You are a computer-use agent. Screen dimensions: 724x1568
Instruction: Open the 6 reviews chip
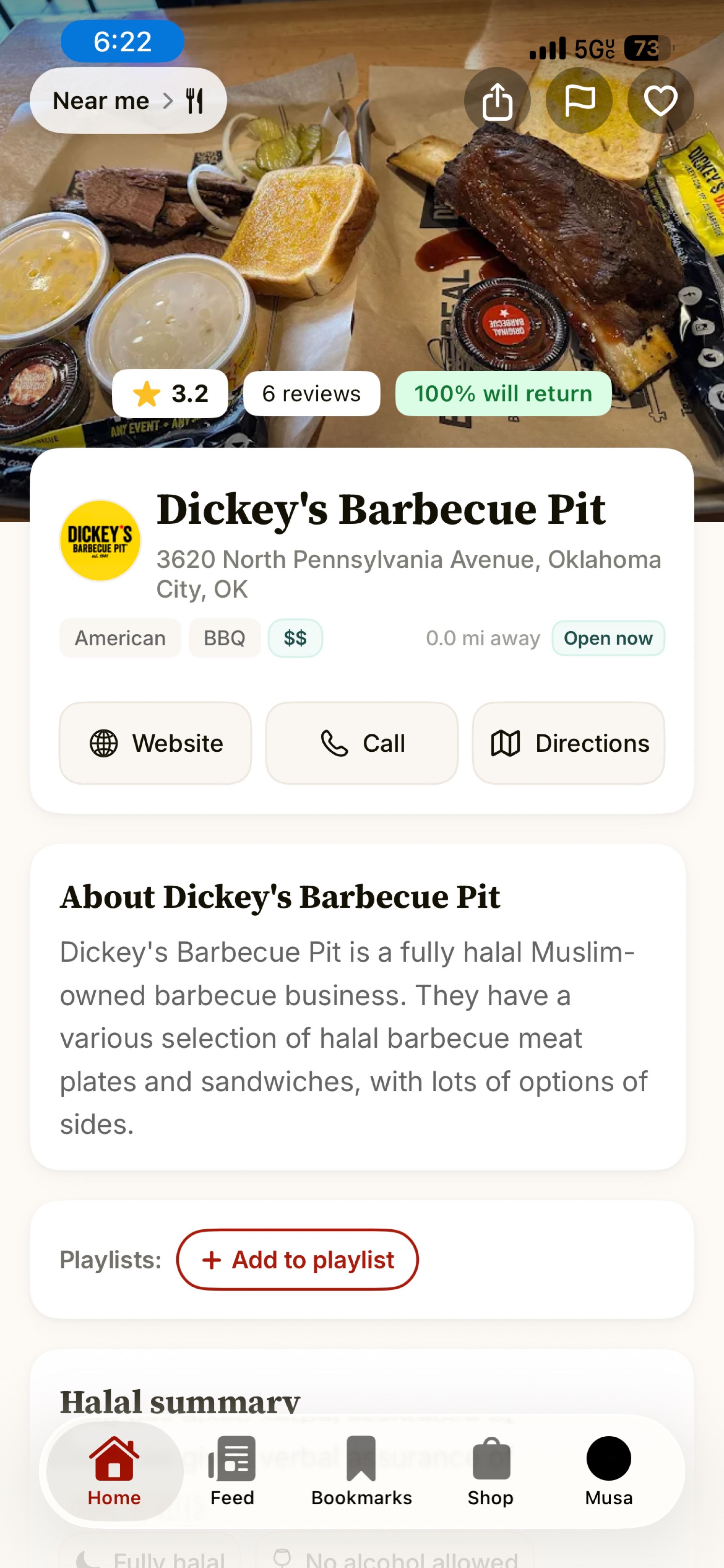tap(312, 394)
